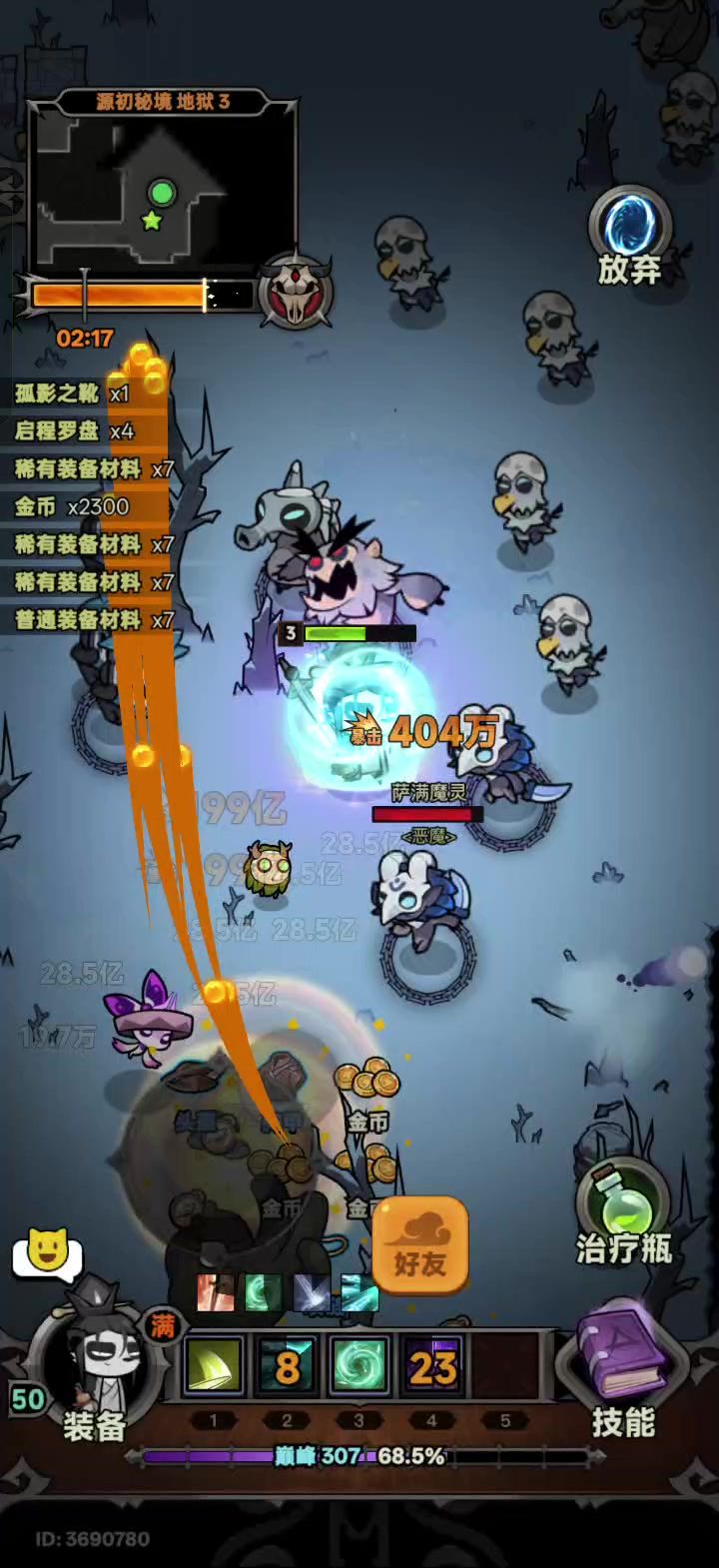This screenshot has width=719, height=1568.
Task: Activate skill slot 3 vortex
Action: click(x=359, y=1366)
